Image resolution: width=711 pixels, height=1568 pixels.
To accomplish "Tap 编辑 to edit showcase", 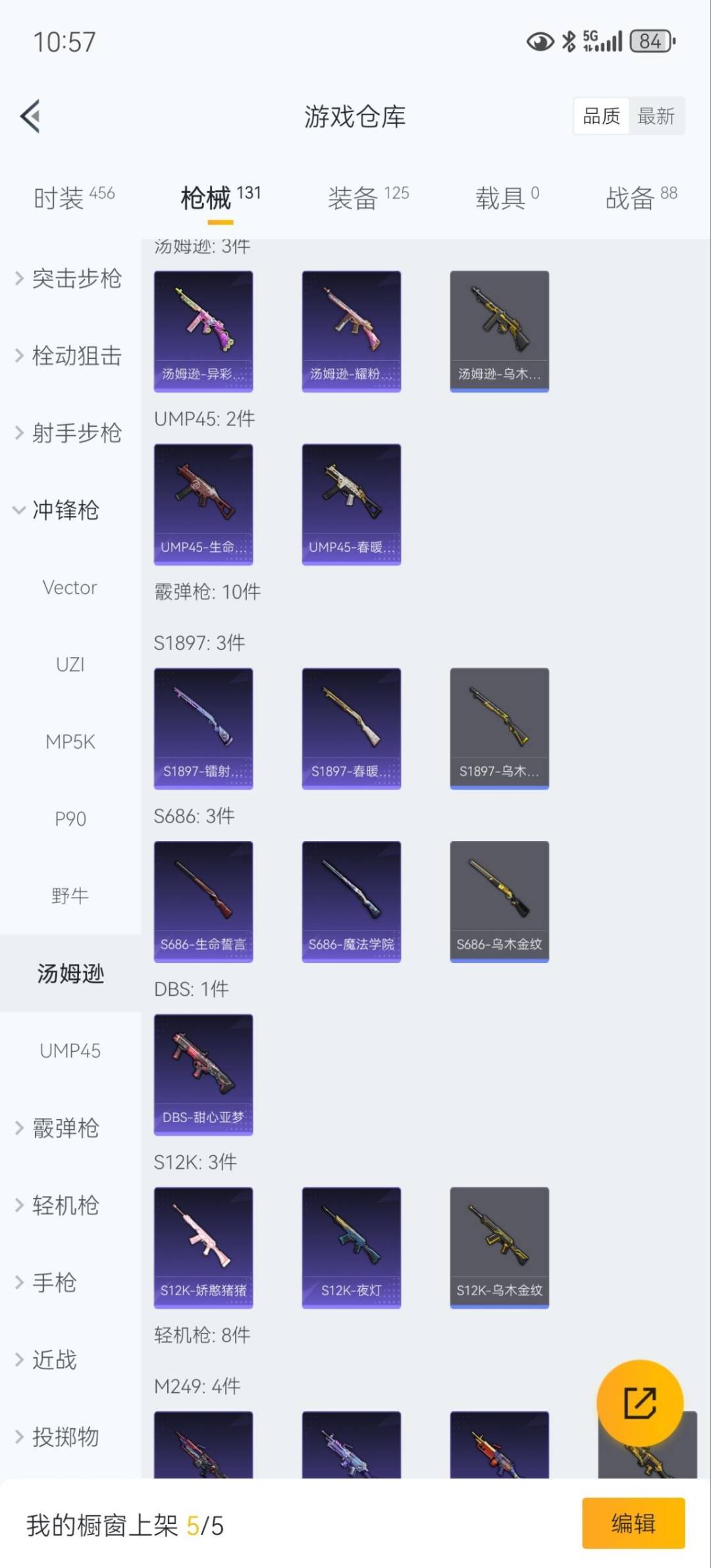I will 633,1523.
